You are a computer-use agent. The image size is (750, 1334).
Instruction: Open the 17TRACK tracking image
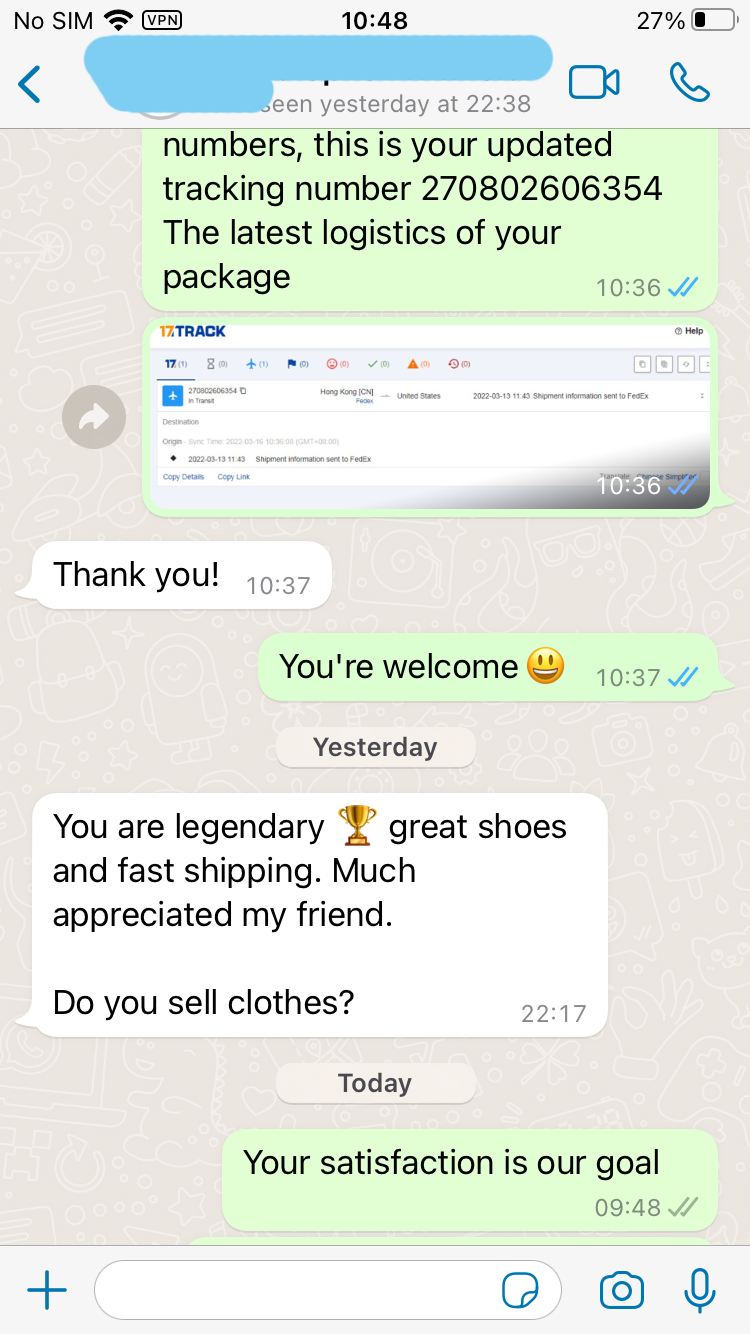430,416
